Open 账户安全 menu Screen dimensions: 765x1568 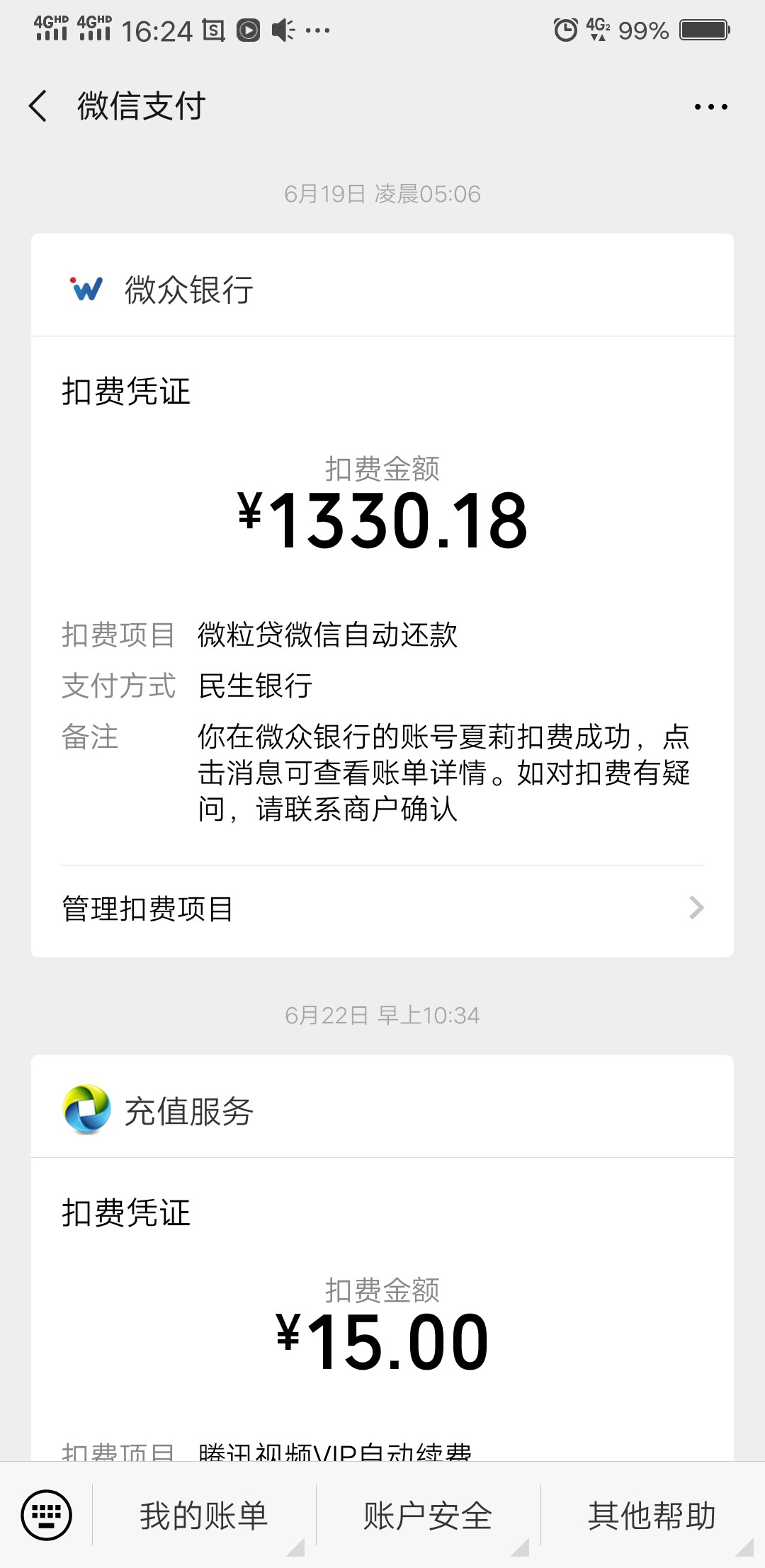click(x=428, y=1516)
